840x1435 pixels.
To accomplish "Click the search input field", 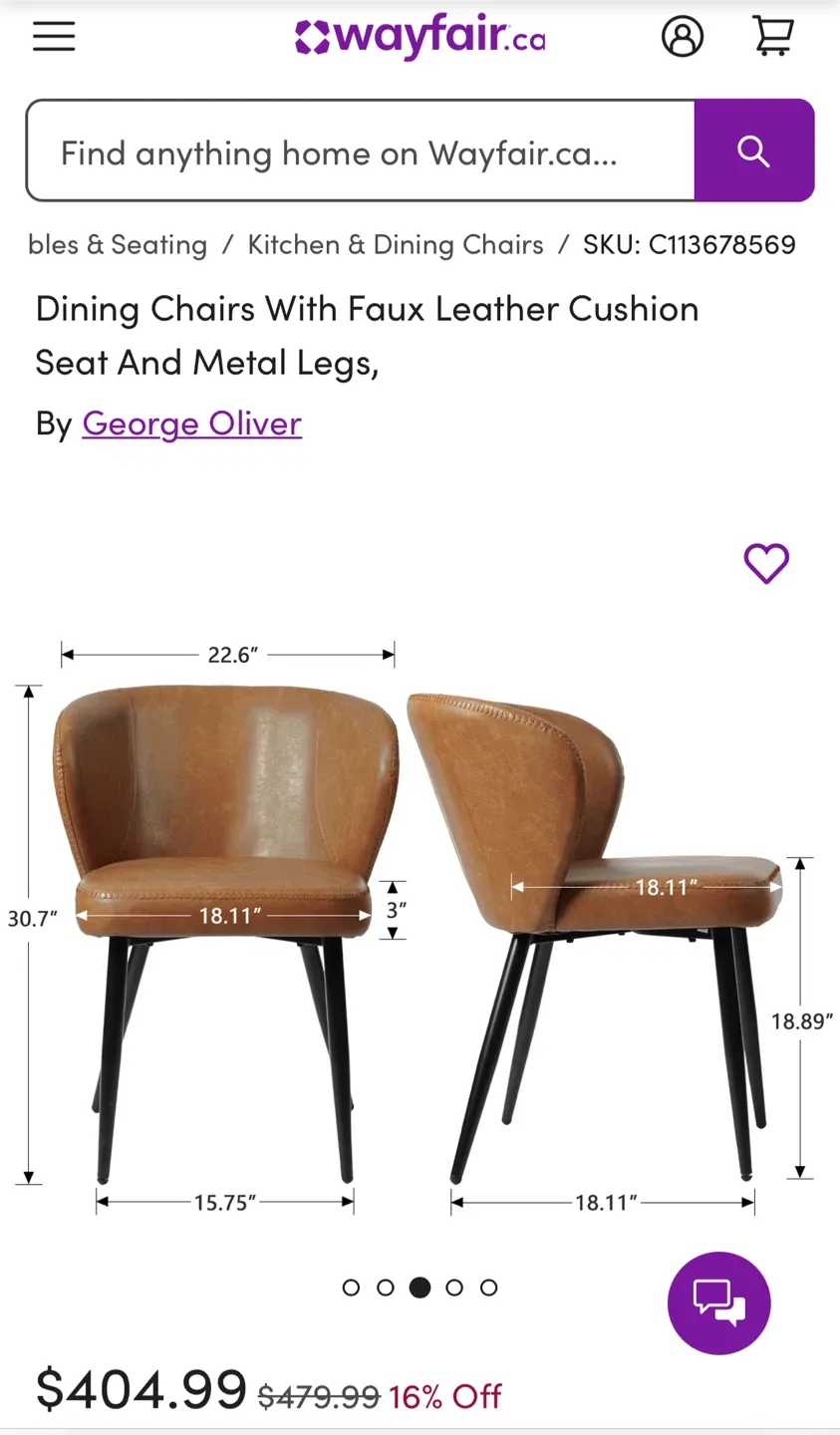I will point(359,150).
